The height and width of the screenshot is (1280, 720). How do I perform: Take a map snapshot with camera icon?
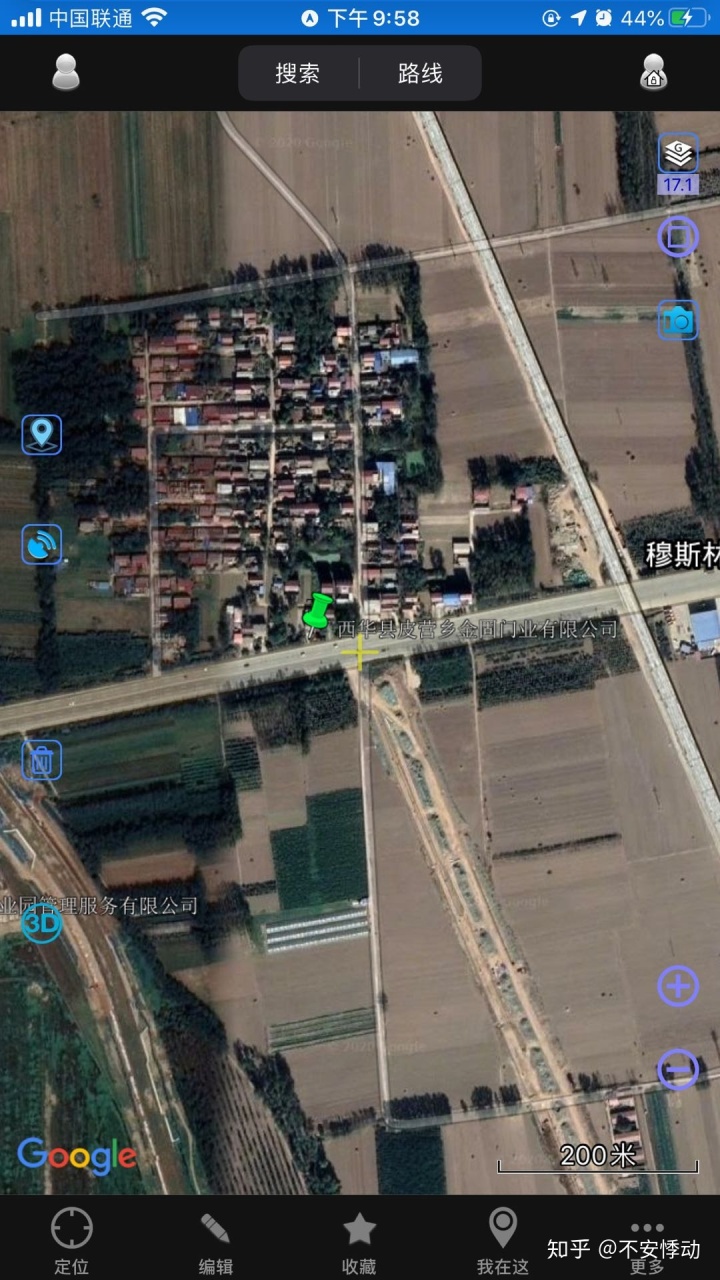click(678, 320)
